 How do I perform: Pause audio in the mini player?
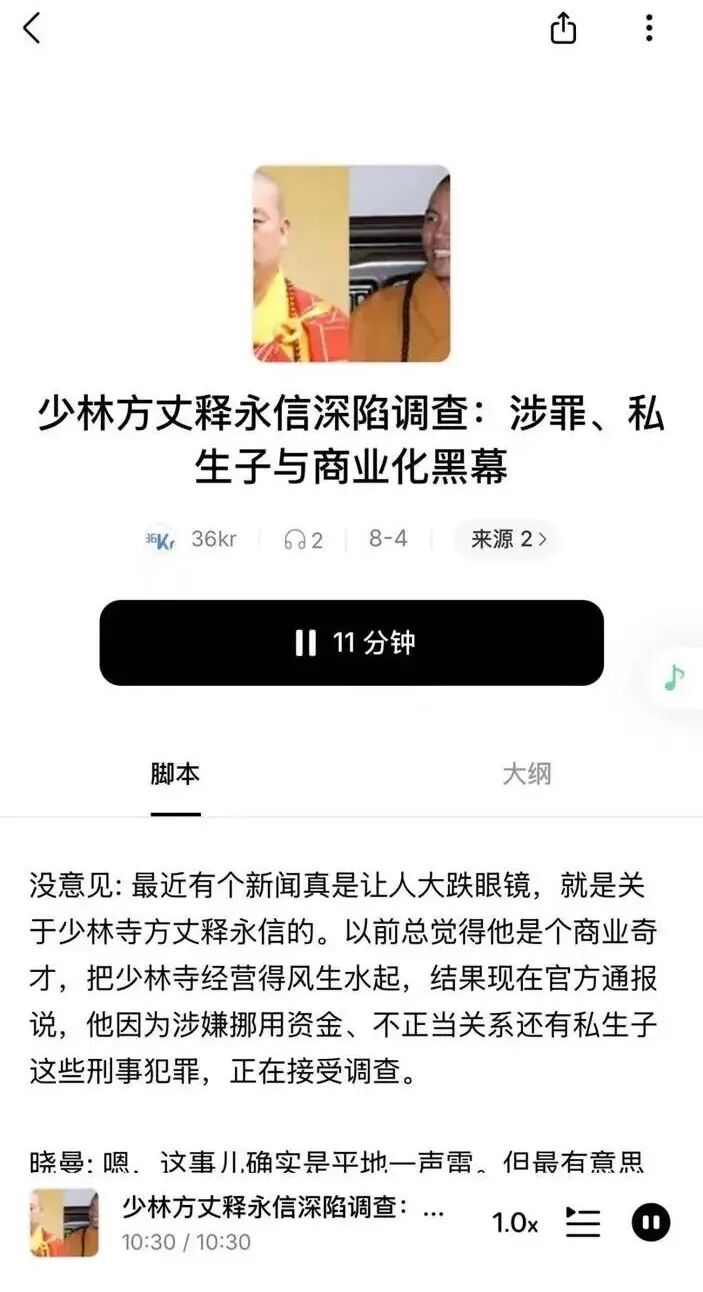650,1222
